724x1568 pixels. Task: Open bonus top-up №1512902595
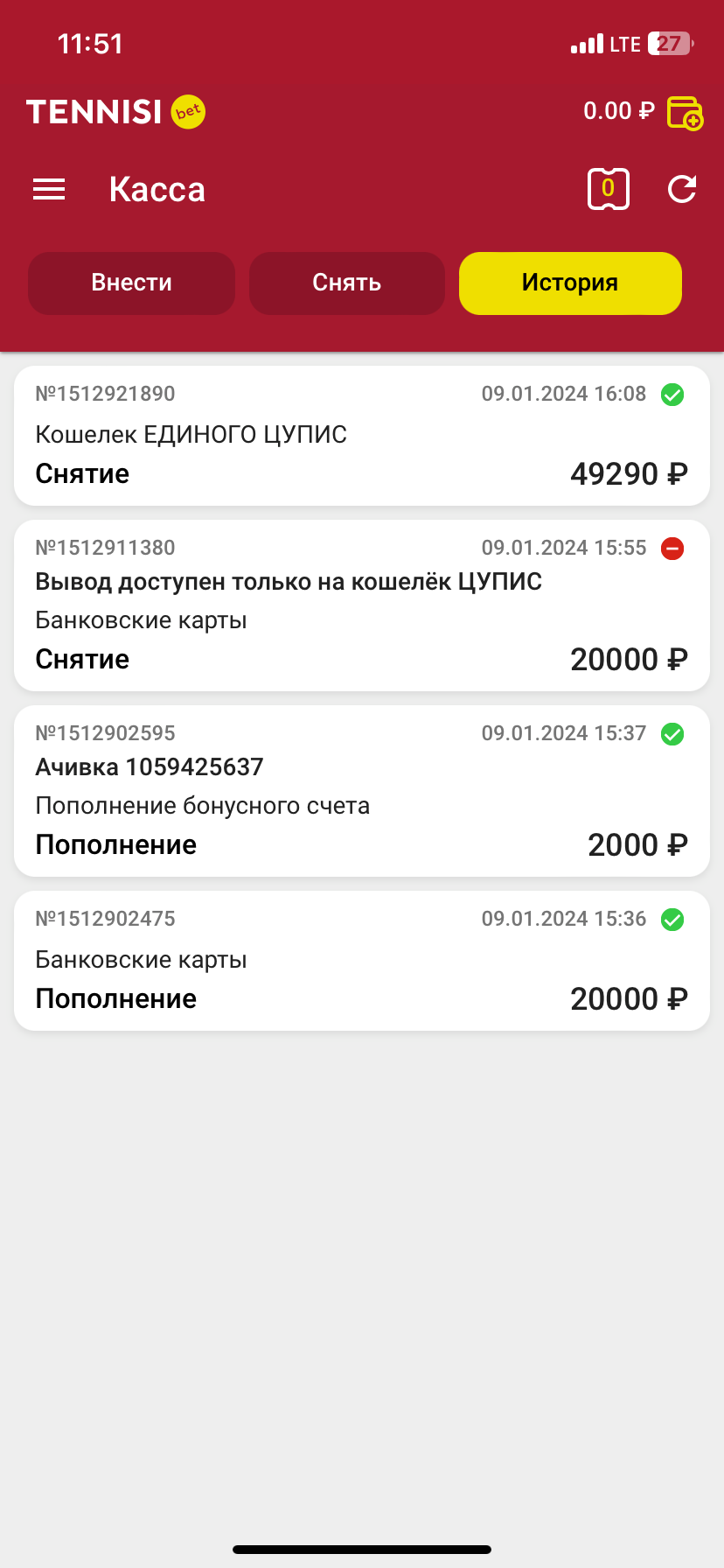pyautogui.click(x=362, y=791)
